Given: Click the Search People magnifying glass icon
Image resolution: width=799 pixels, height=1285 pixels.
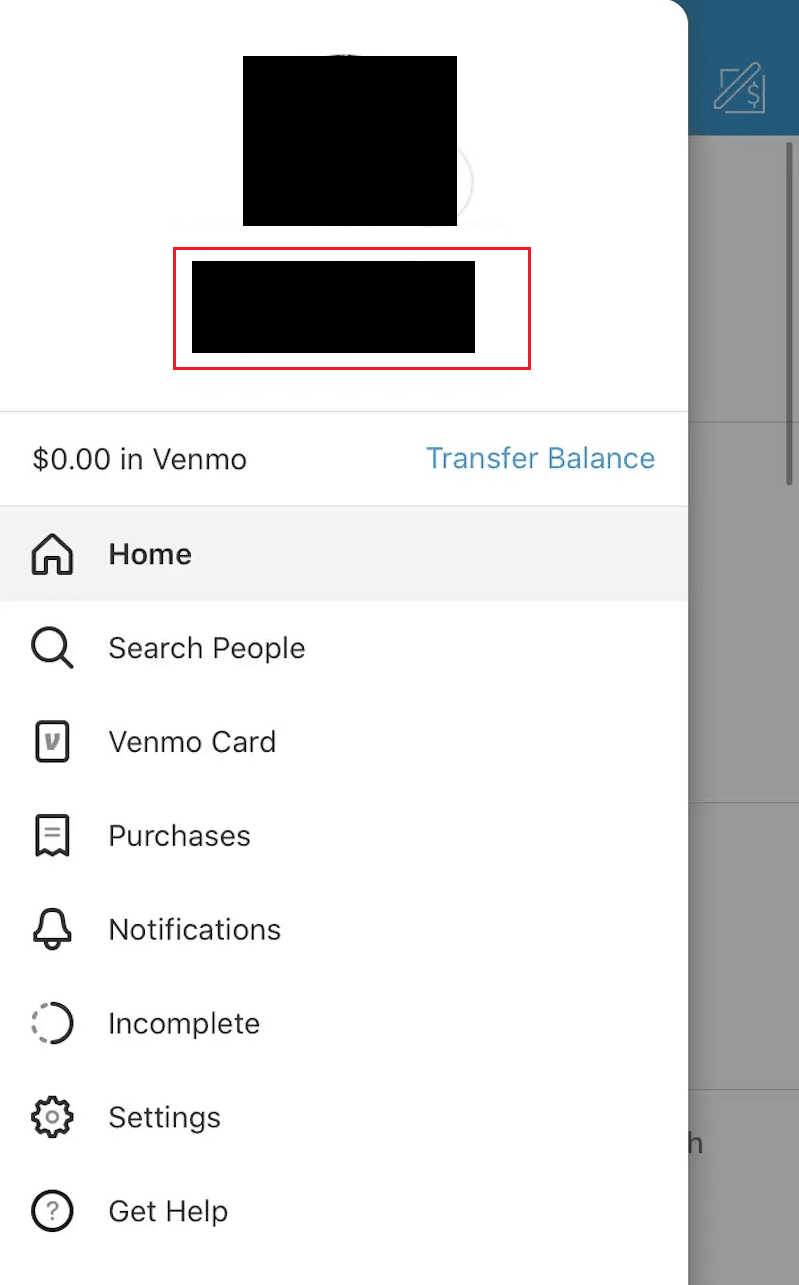Looking at the screenshot, I should coord(50,648).
